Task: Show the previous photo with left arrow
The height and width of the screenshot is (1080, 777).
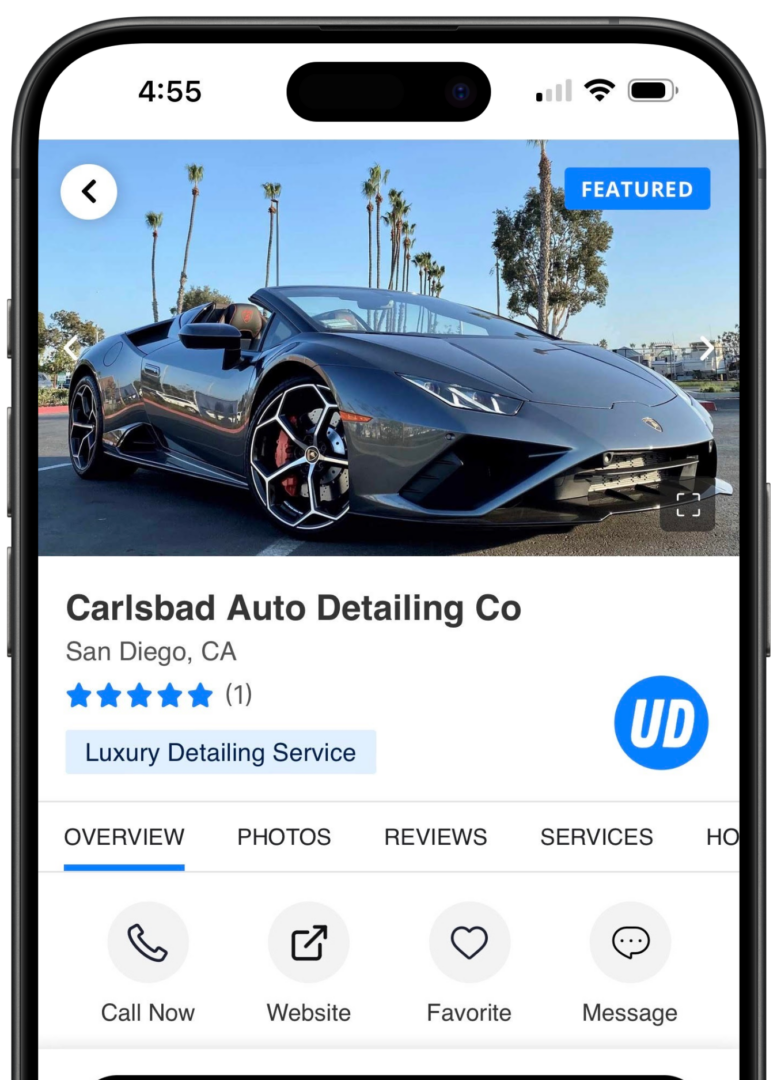Action: click(x=72, y=349)
